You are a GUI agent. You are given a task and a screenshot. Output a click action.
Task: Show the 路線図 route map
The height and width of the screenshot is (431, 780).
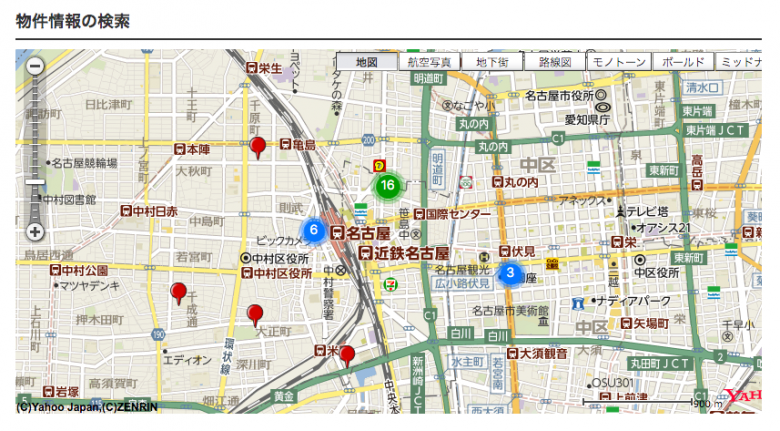pos(554,62)
